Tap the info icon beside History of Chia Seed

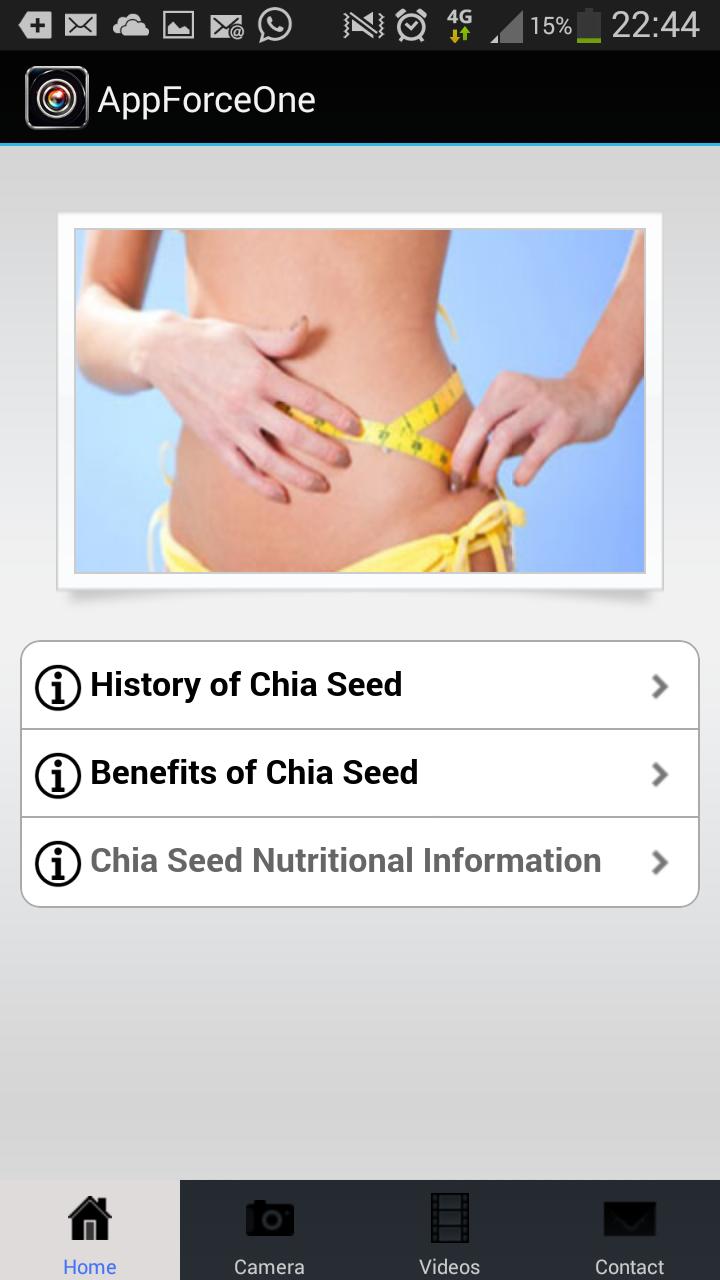point(57,686)
